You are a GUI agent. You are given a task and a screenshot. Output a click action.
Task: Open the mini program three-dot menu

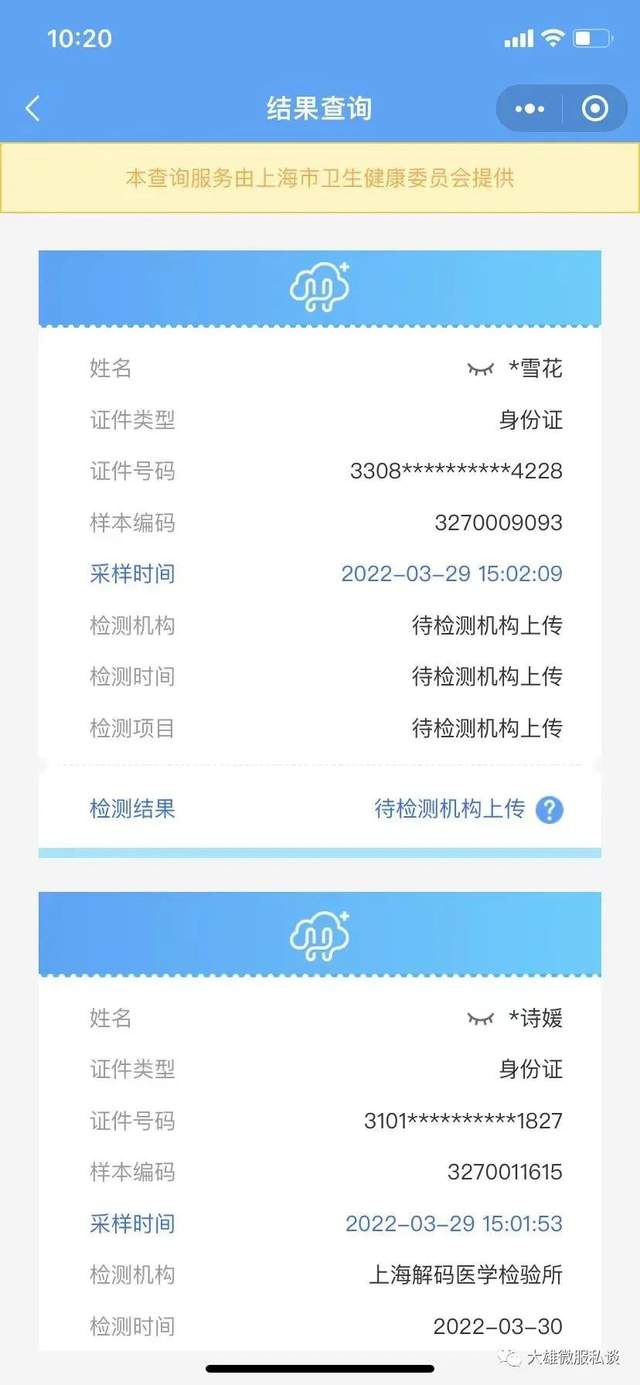click(x=529, y=108)
